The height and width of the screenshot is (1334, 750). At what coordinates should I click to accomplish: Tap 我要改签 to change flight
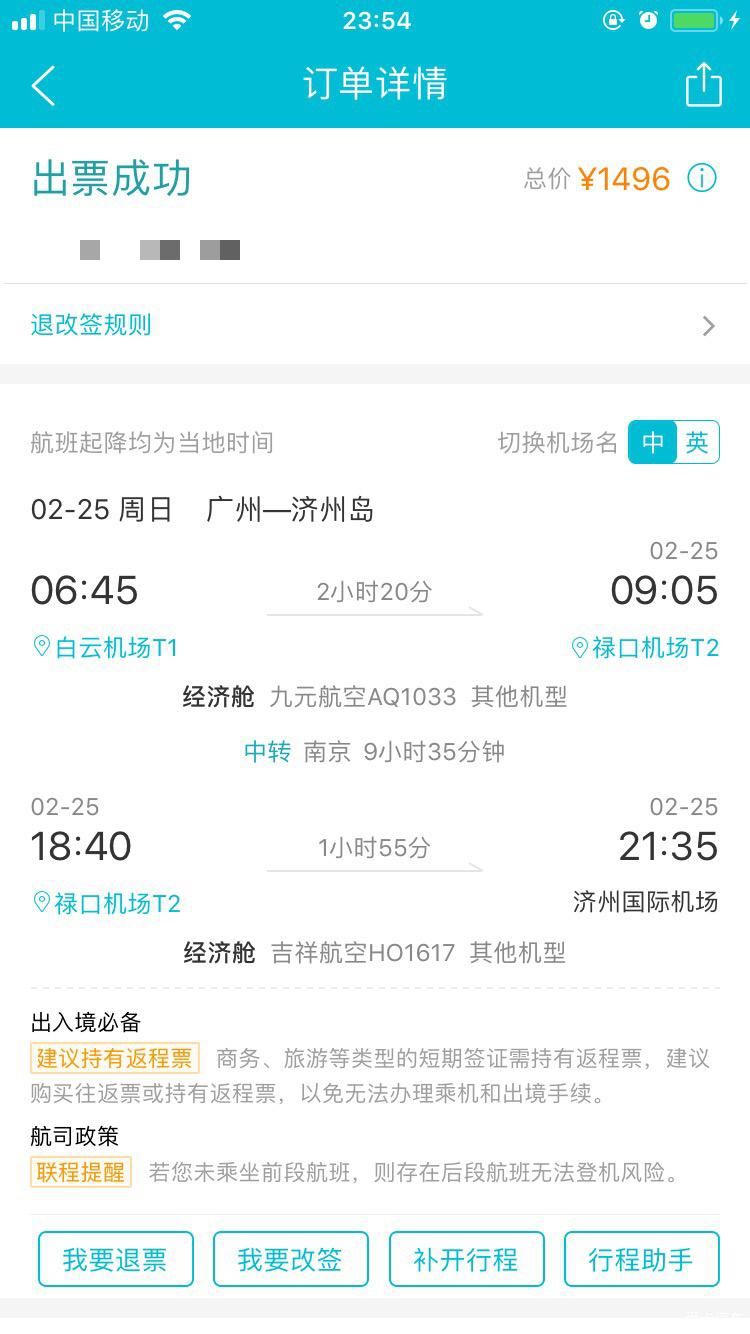coord(290,1259)
